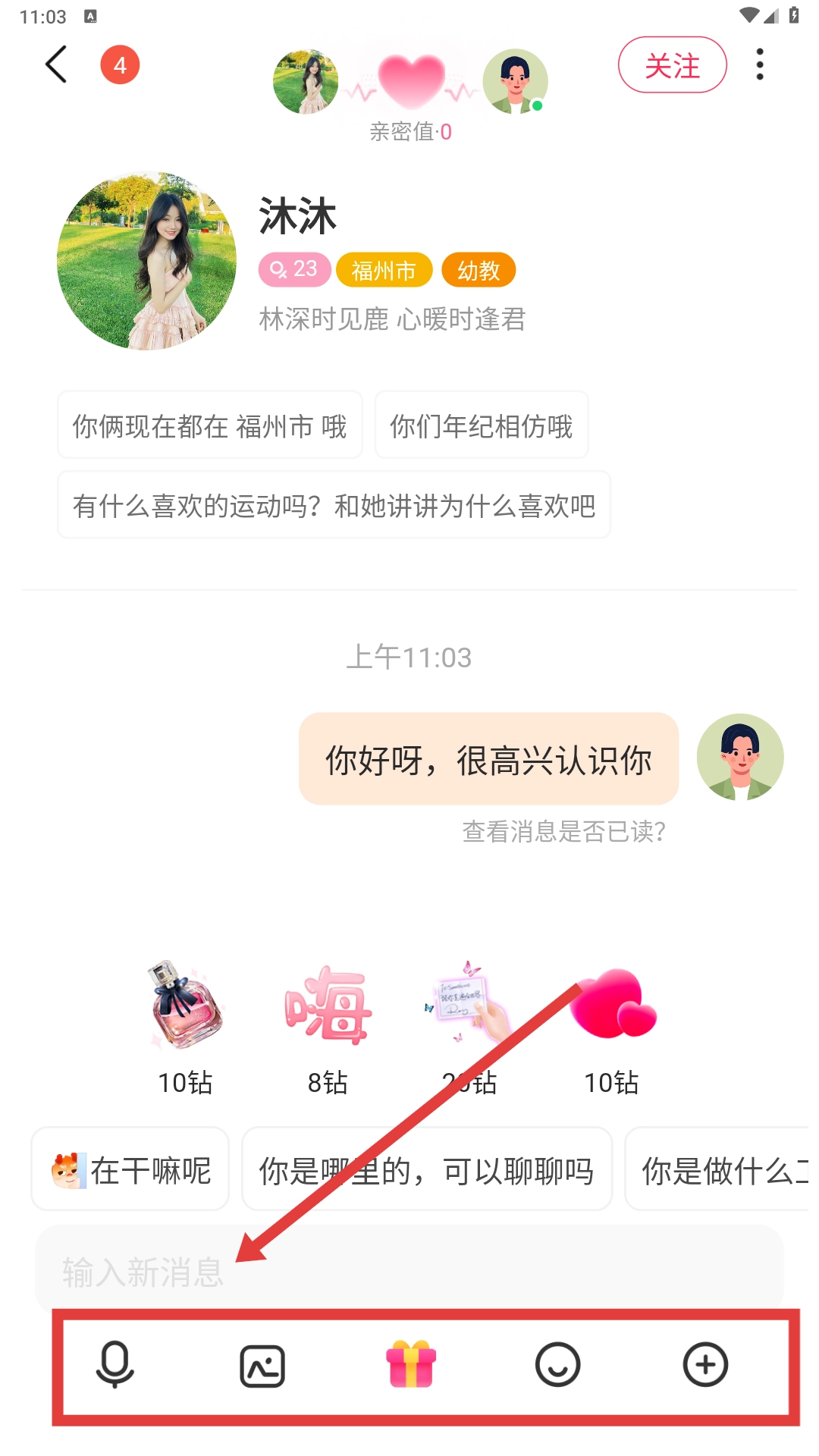Viewport: 819px width, 1456px height.
Task: Send the double-heart gift for 10钻
Action: 613,1007
